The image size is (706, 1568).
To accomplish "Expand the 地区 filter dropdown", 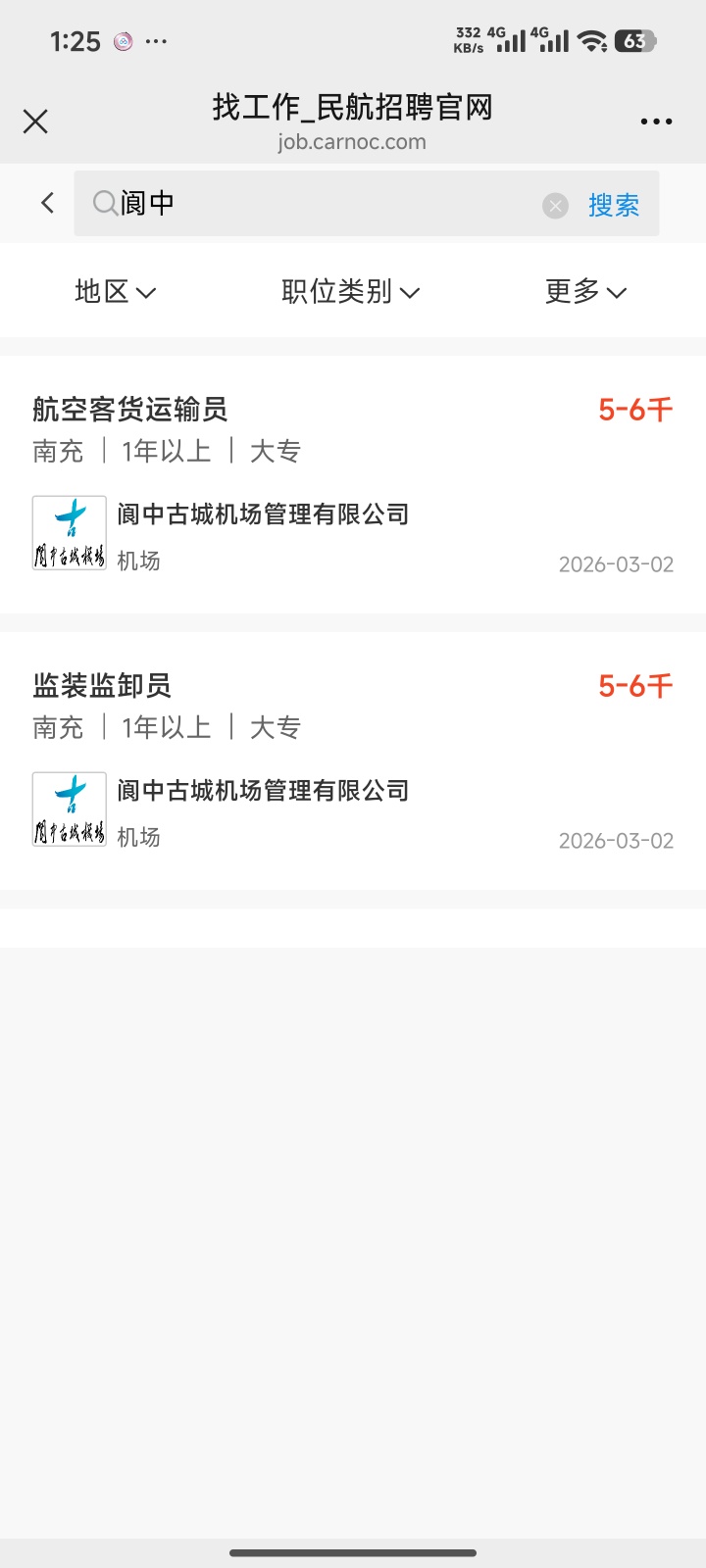I will (x=115, y=291).
